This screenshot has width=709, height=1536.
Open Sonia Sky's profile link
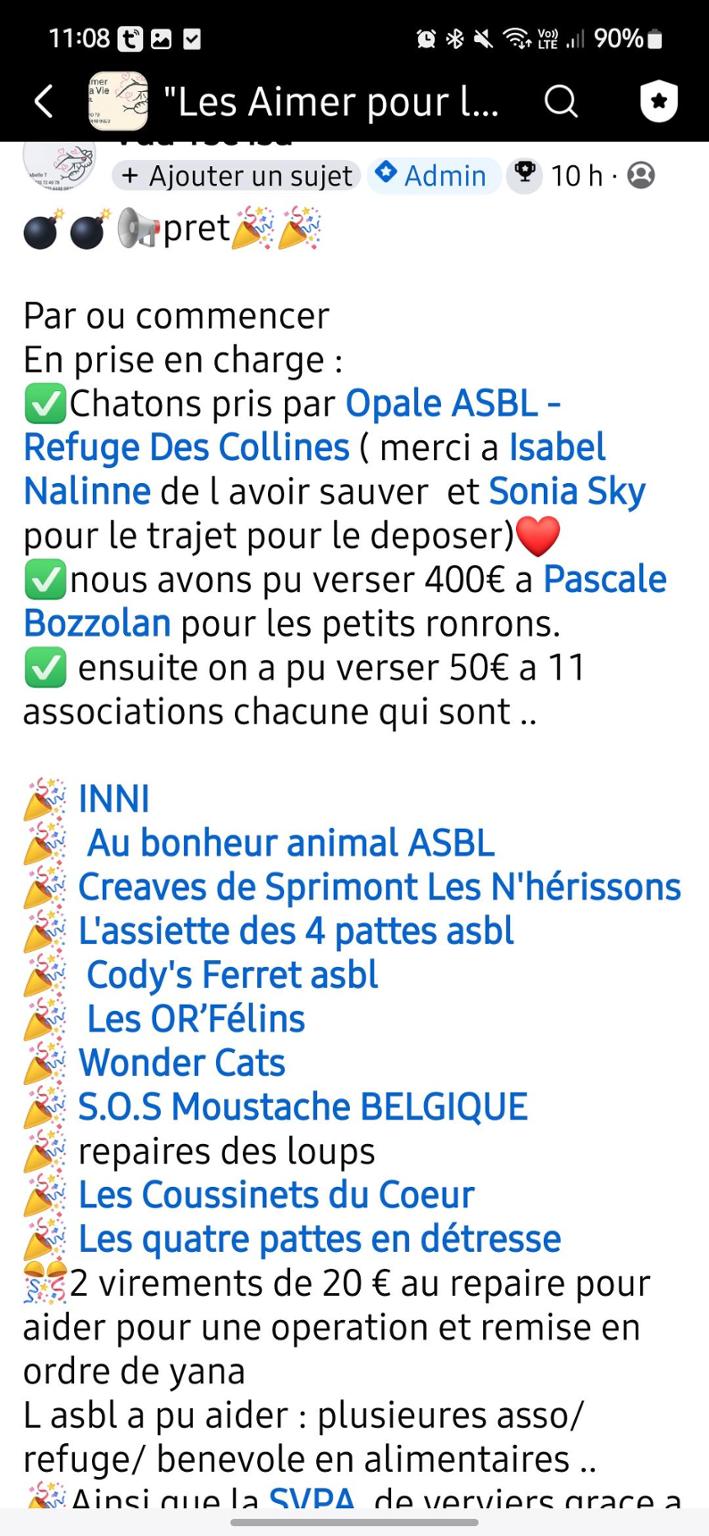pyautogui.click(x=566, y=491)
